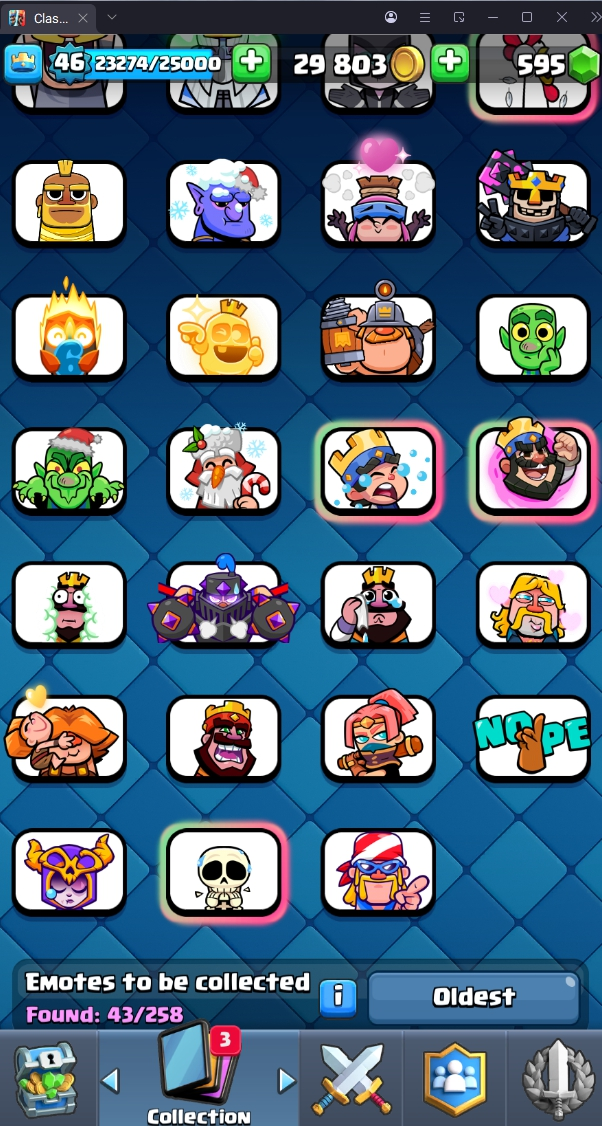
Task: Pick the green goblin thinking emote
Action: [532, 337]
